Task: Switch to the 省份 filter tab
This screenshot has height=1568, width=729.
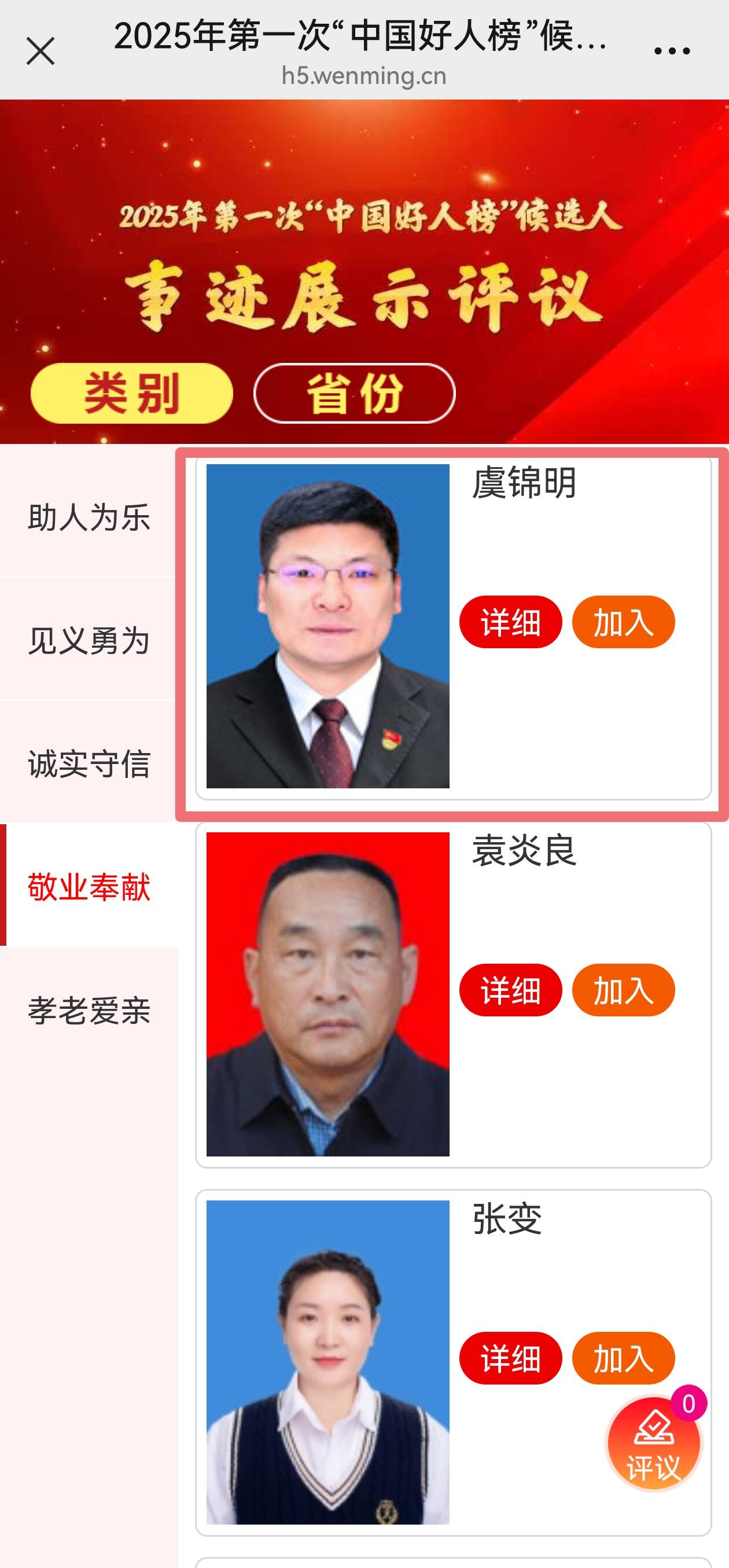Action: (354, 393)
